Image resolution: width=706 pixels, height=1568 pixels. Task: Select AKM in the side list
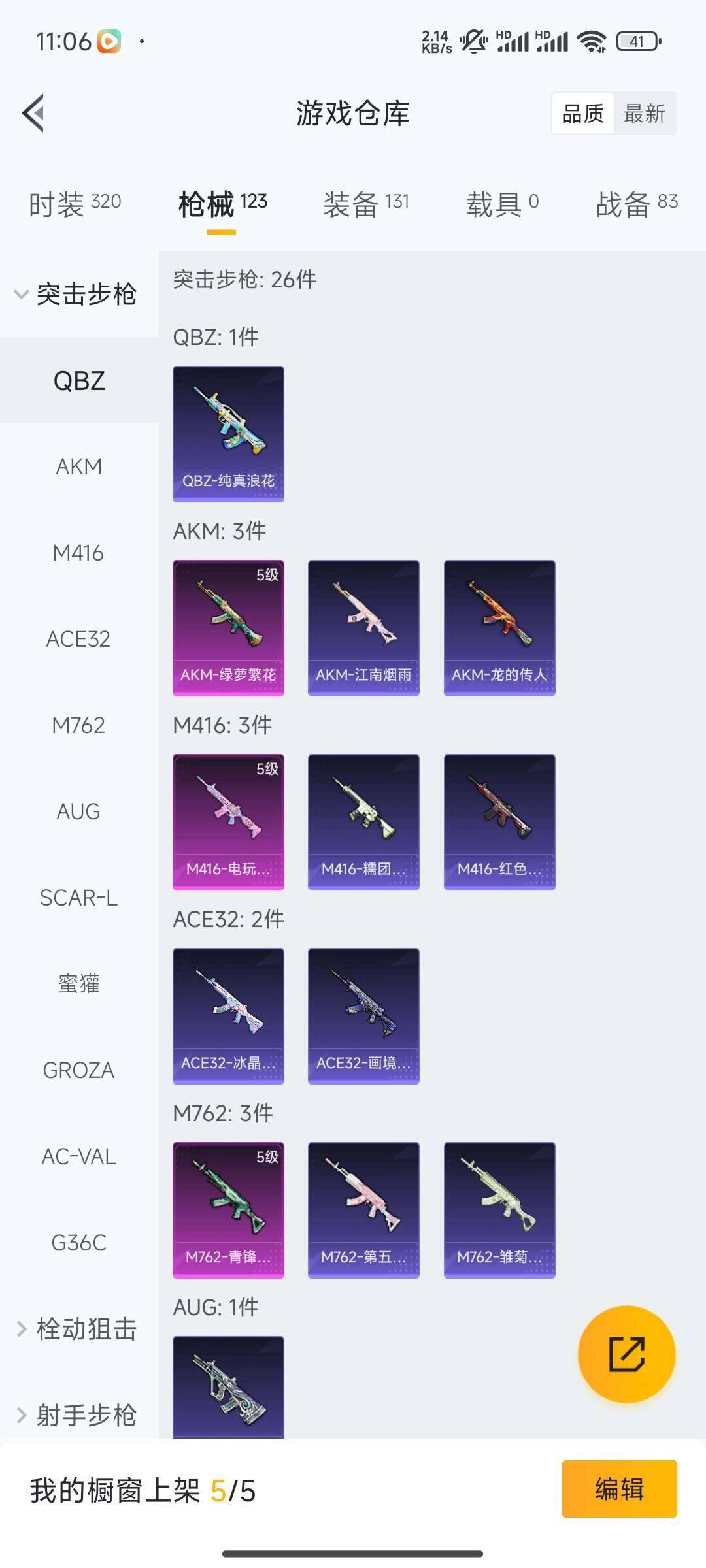coord(78,466)
